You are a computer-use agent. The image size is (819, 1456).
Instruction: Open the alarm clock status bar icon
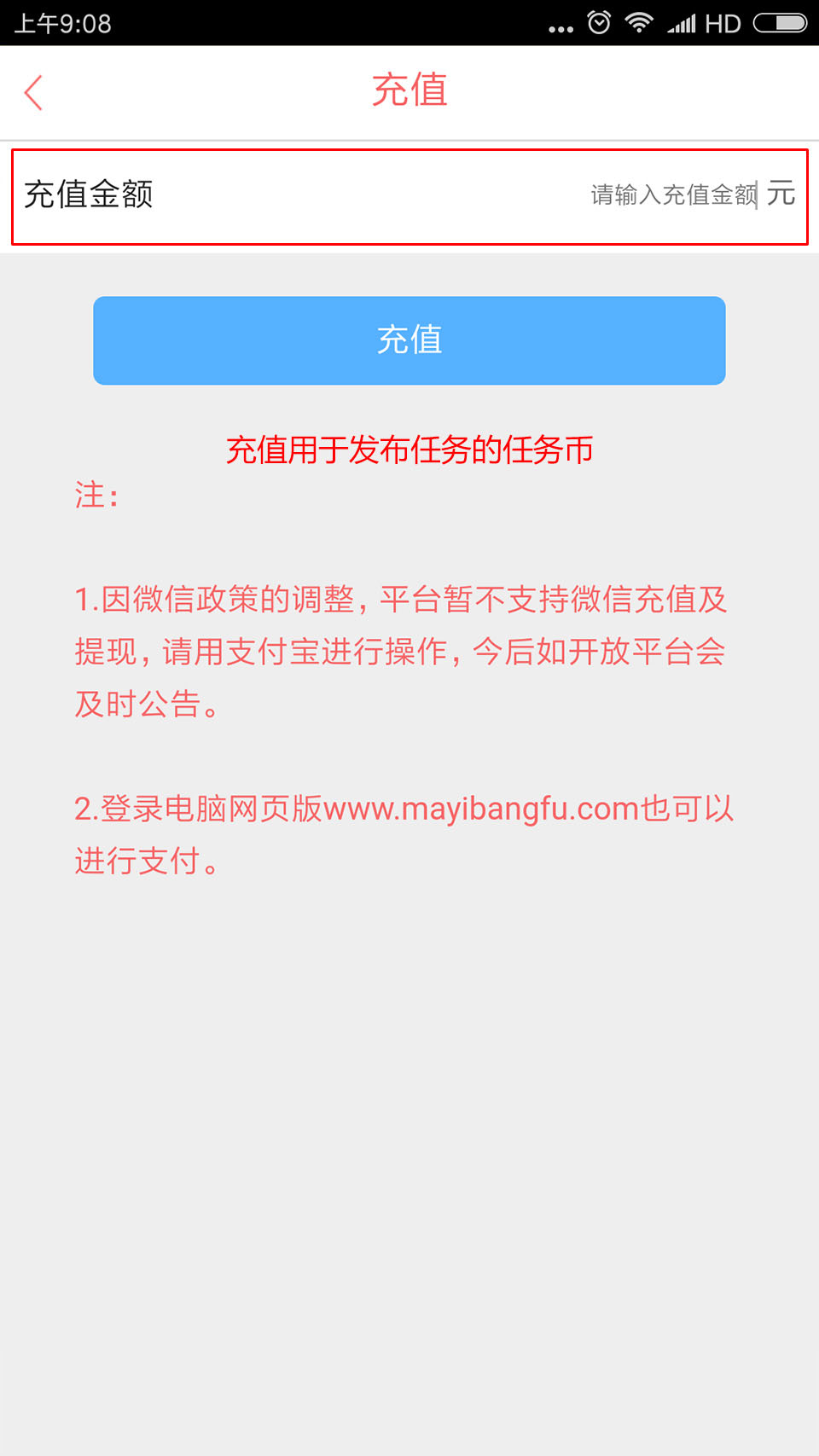(599, 22)
